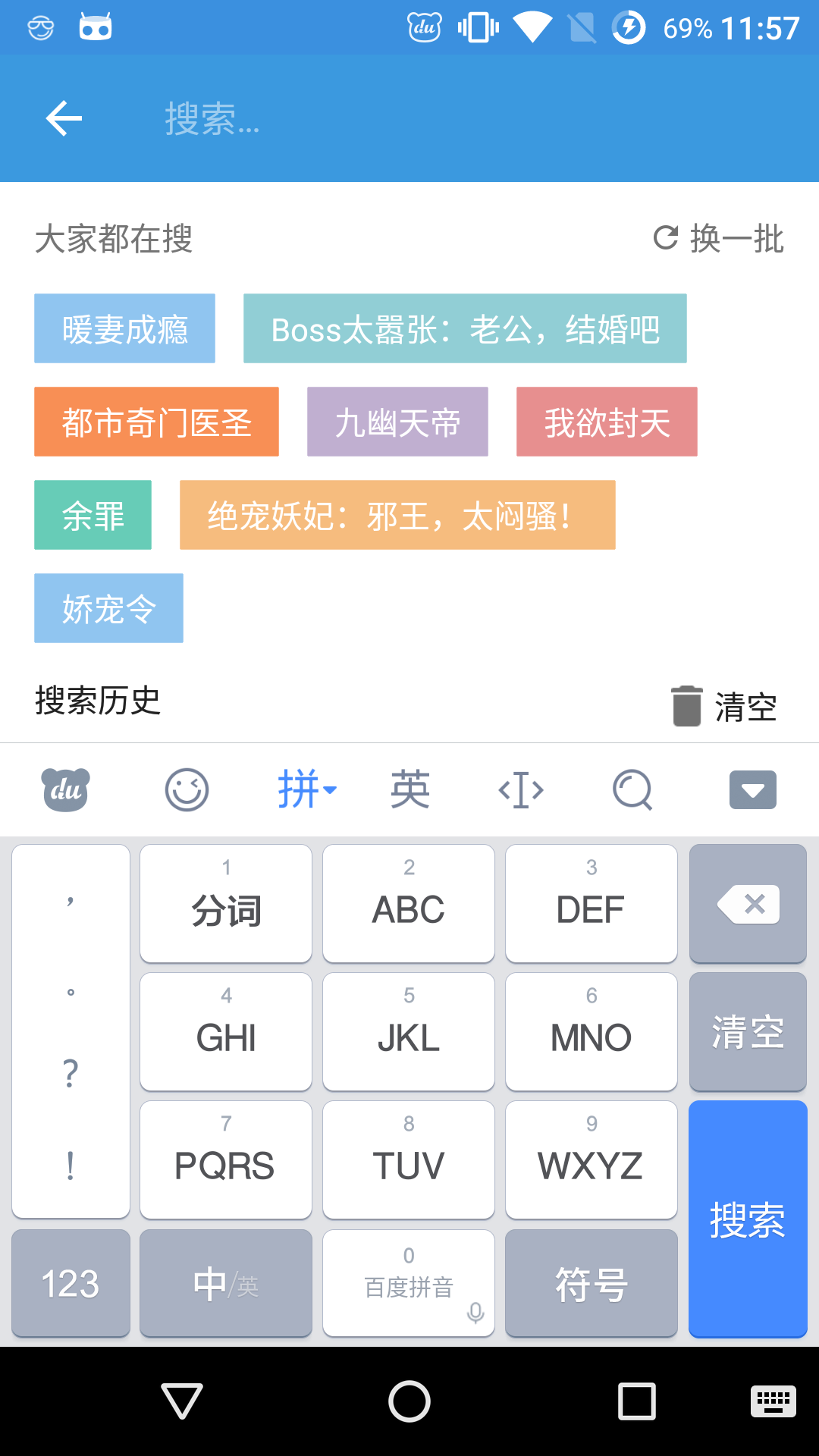819x1456 pixels.
Task: Pick the 我欲封天 hot search
Action: click(x=607, y=422)
